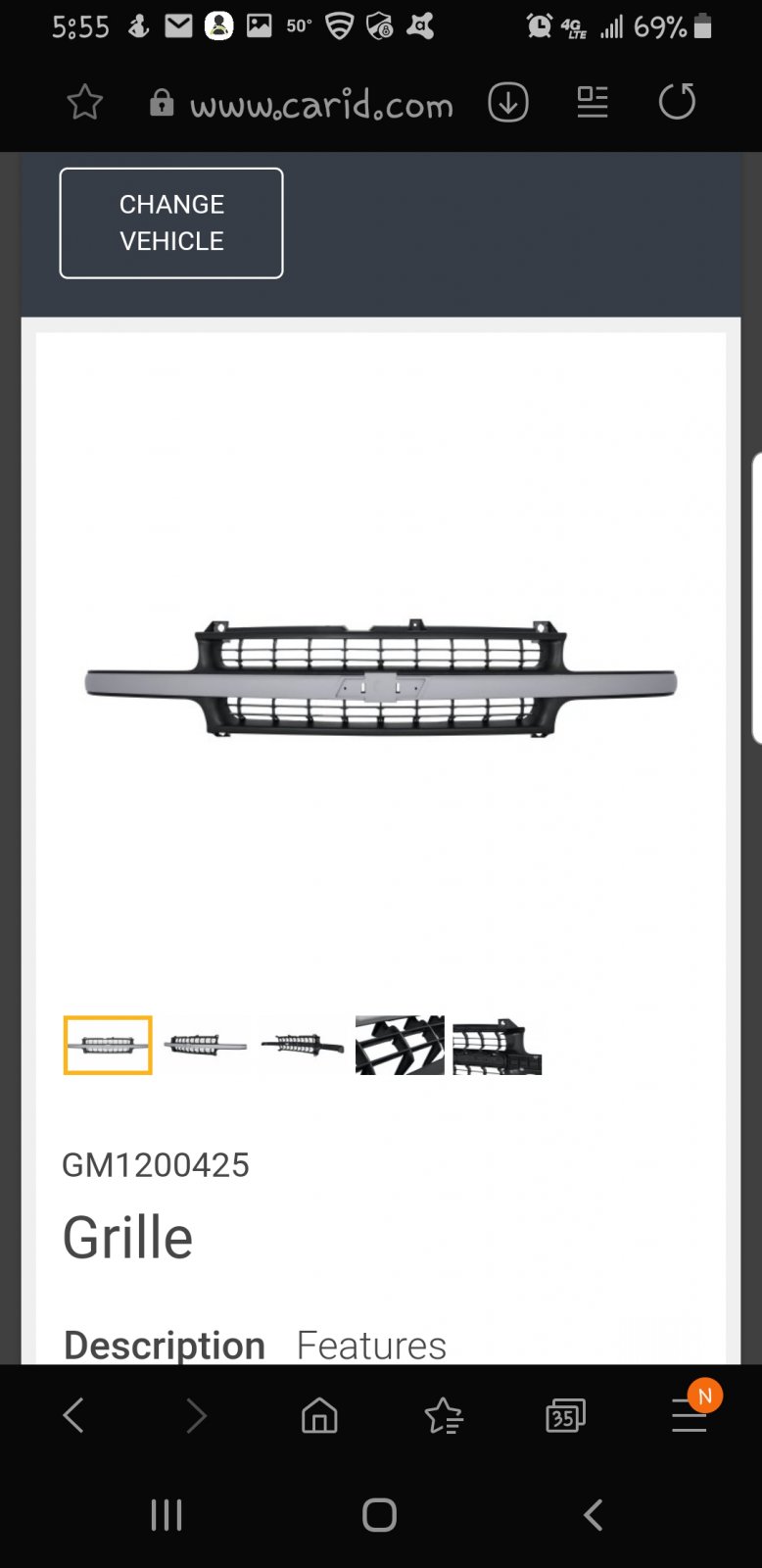762x1568 pixels.
Task: Select the second grille thumbnail
Action: 205,1046
